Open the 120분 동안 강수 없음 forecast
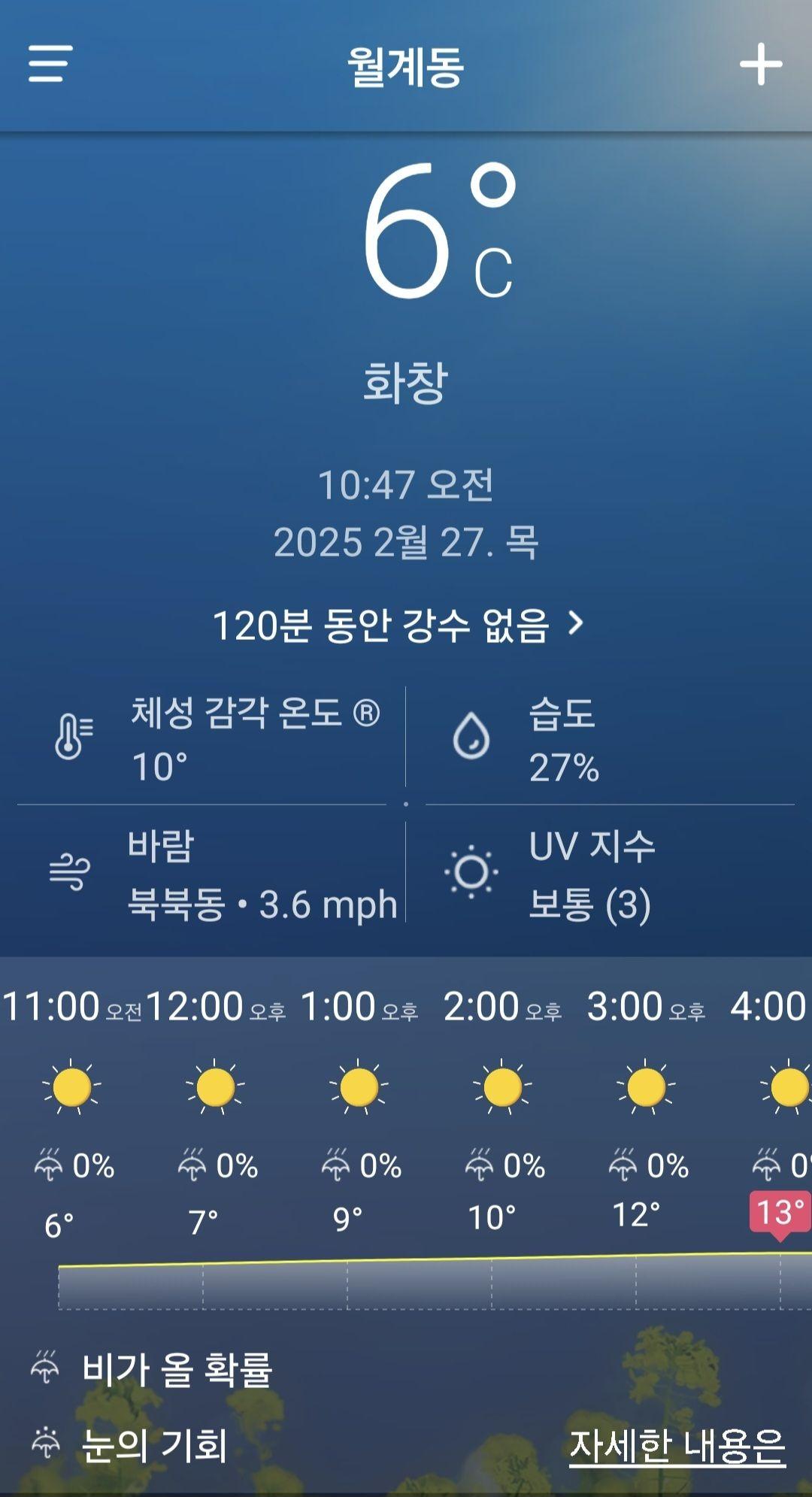 pyautogui.click(x=398, y=625)
